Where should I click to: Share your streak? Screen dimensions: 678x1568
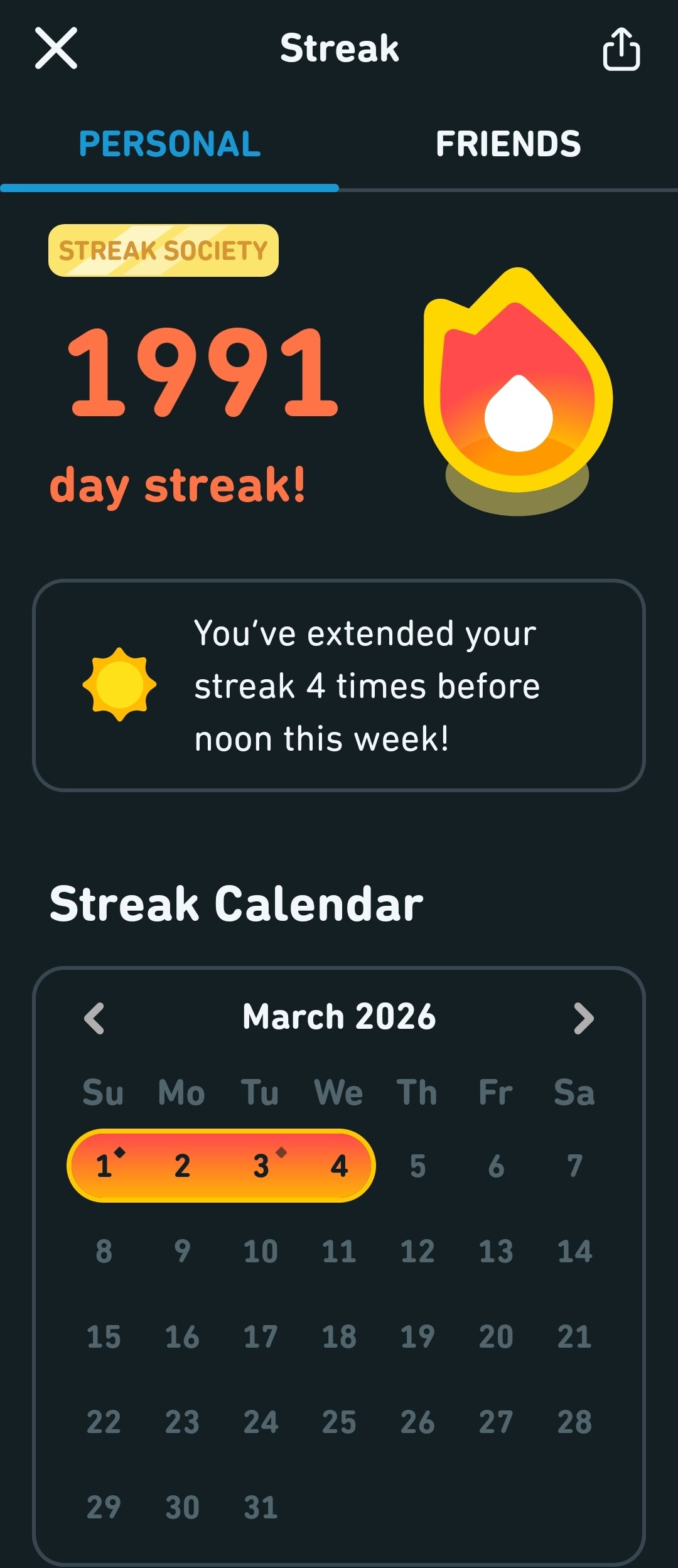[x=621, y=48]
